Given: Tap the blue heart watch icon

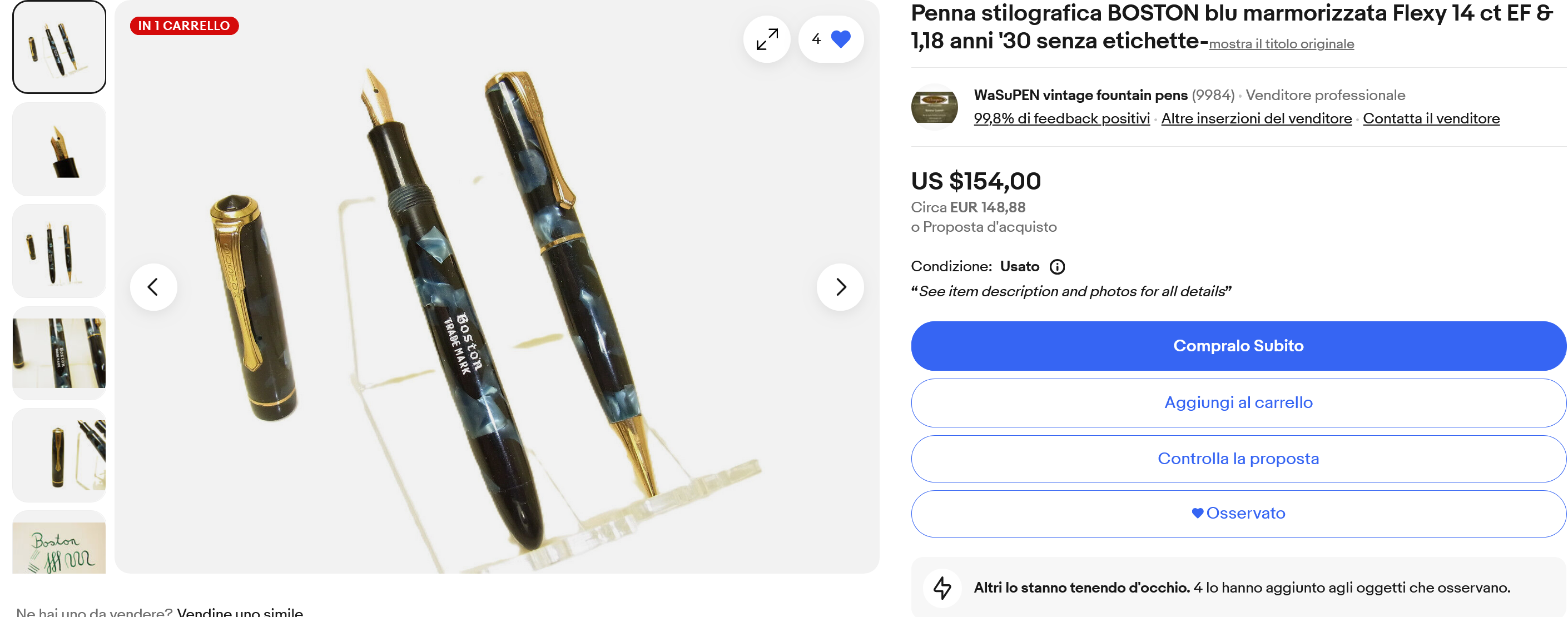Looking at the screenshot, I should click(x=840, y=39).
